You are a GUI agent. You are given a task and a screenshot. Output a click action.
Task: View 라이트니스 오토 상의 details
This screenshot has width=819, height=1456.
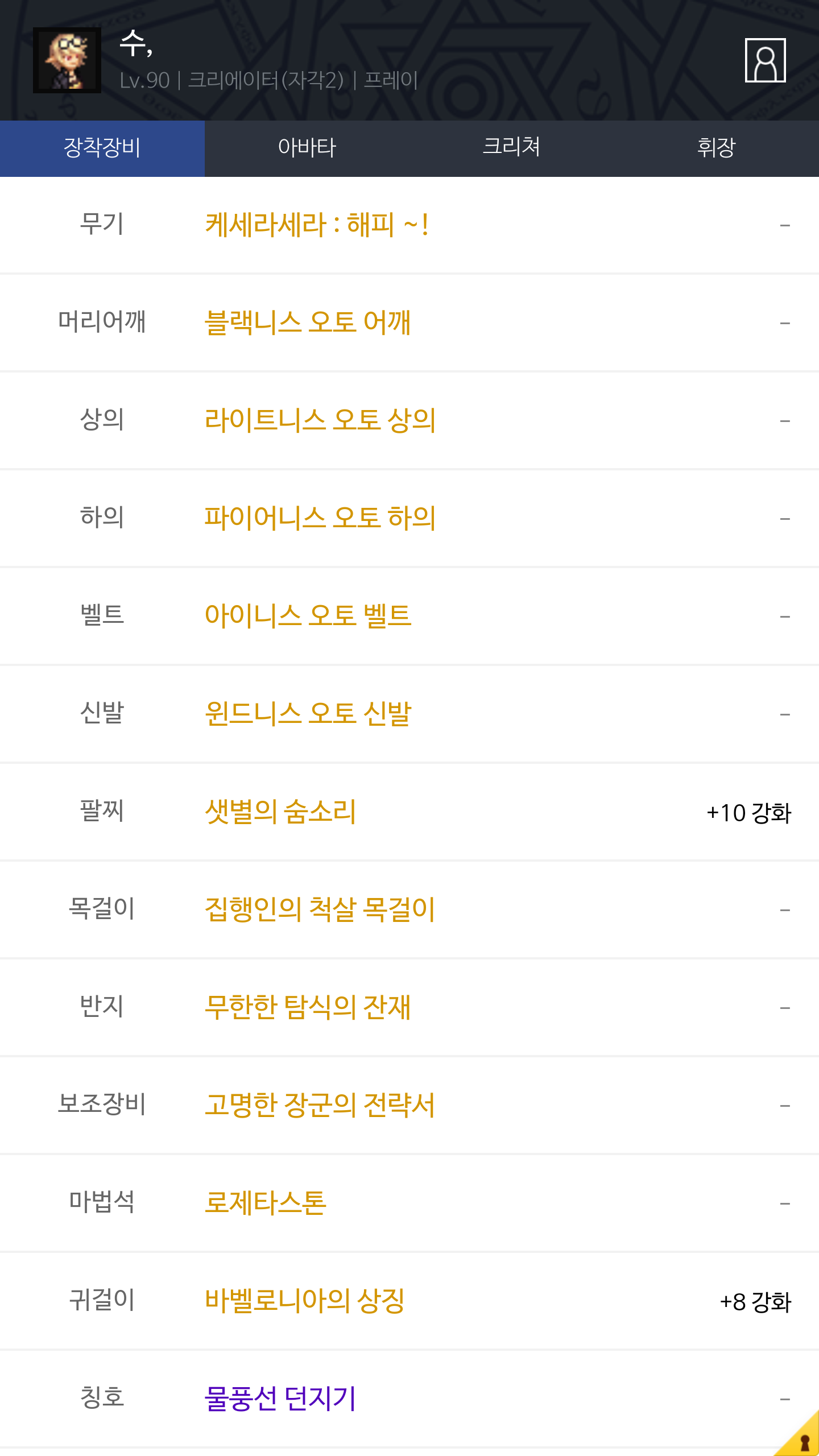320,420
